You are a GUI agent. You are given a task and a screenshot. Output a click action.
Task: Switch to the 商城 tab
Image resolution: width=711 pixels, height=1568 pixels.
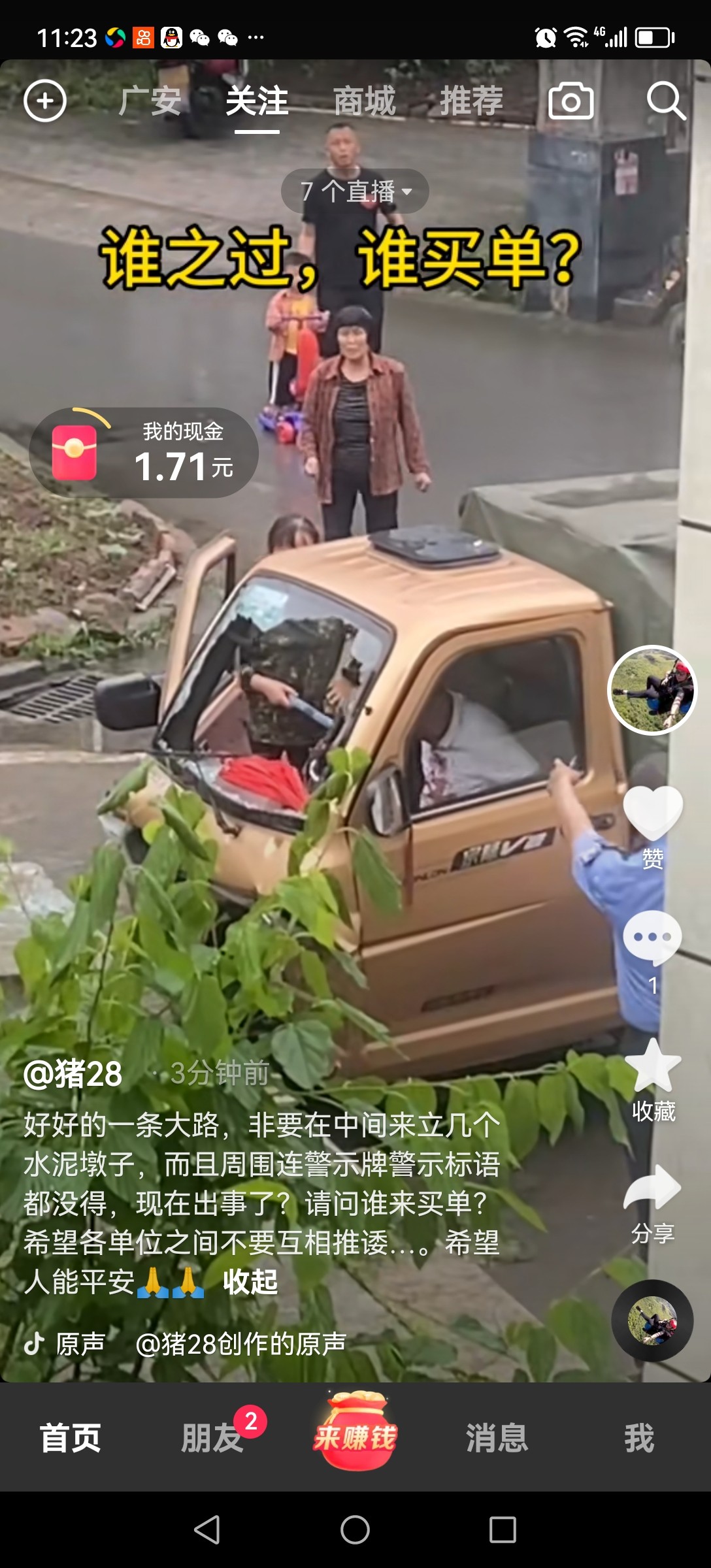pyautogui.click(x=365, y=101)
